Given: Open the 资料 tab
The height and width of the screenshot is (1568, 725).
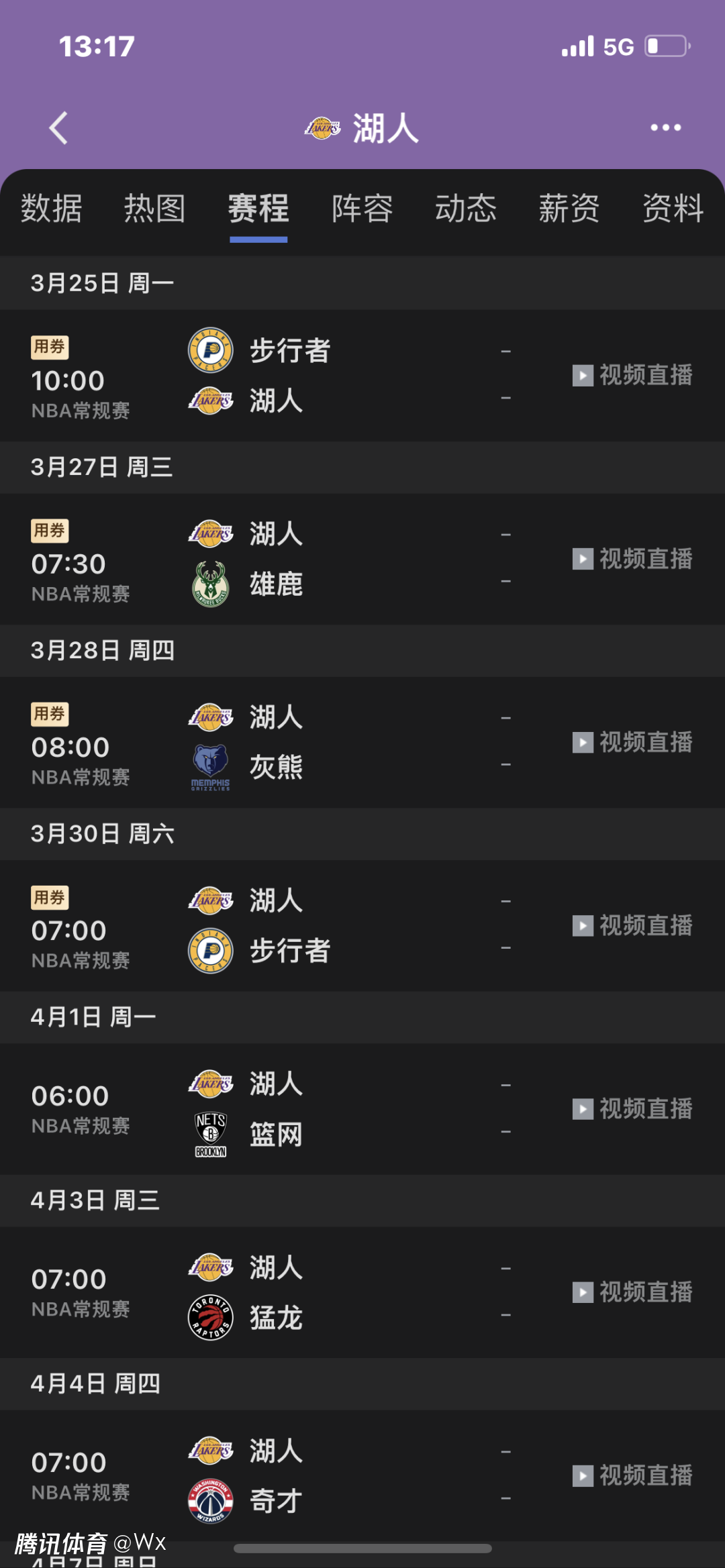Looking at the screenshot, I should tap(673, 209).
